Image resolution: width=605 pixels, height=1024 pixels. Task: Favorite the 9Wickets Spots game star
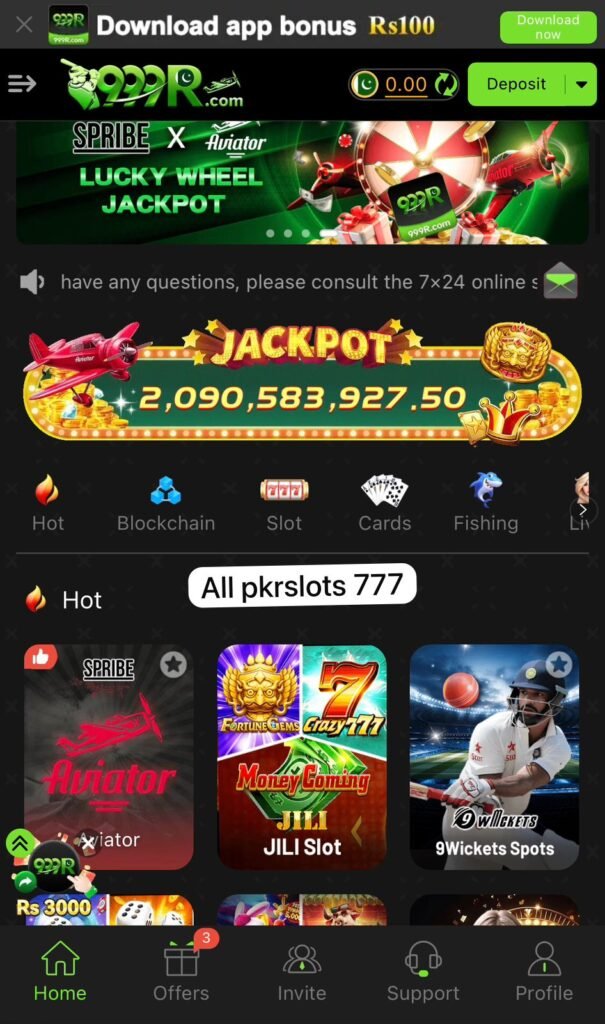point(559,664)
